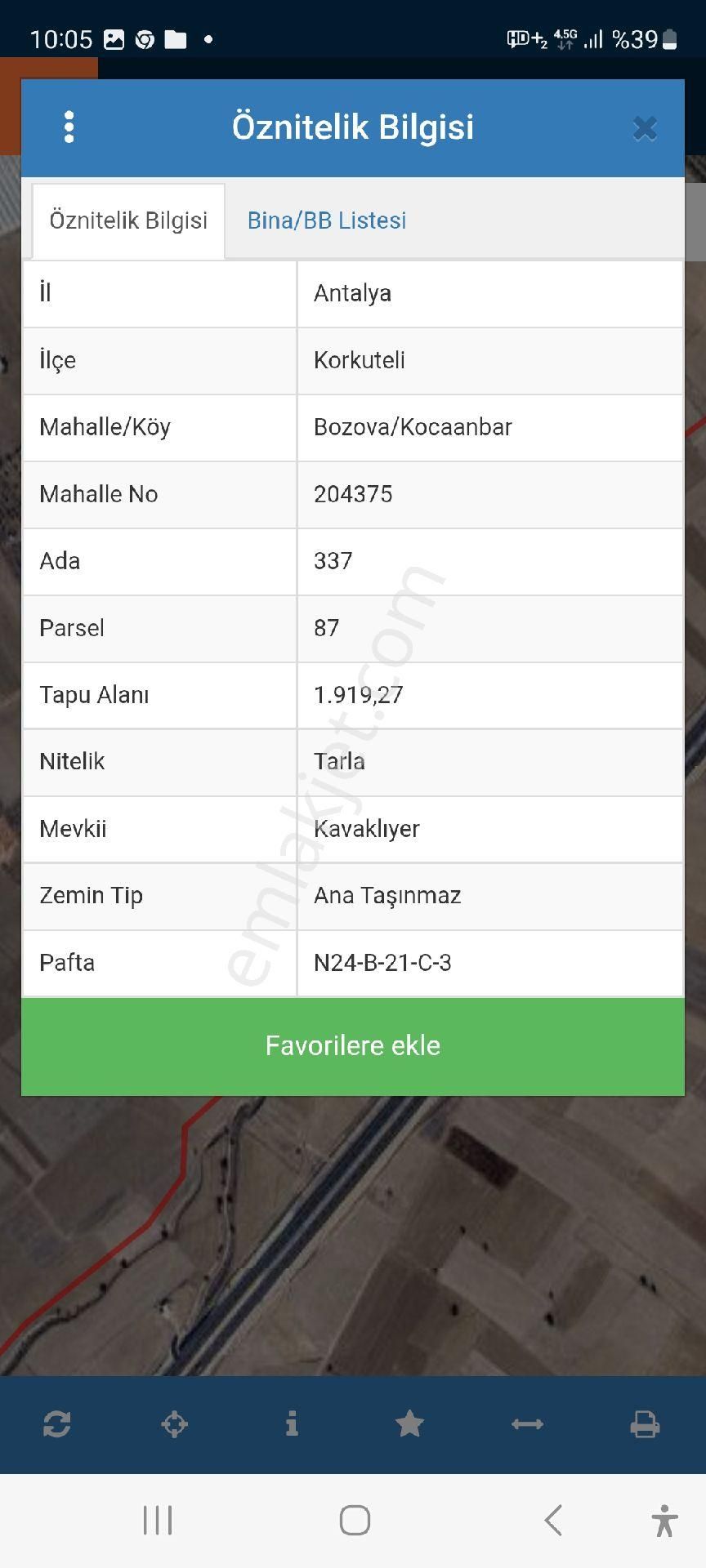706x1568 pixels.
Task: Open favorites with the star icon
Action: click(409, 1424)
